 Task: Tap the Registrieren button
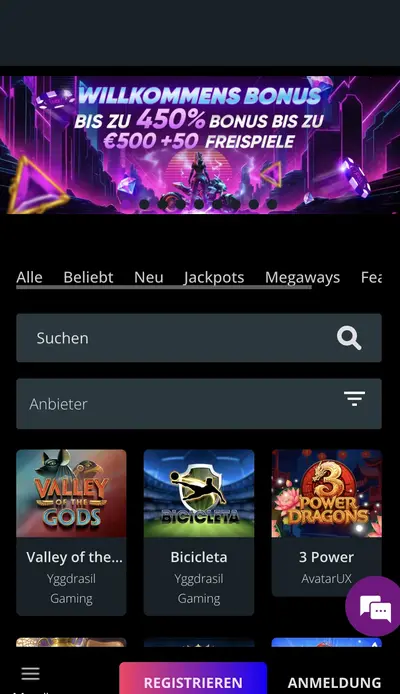193,679
